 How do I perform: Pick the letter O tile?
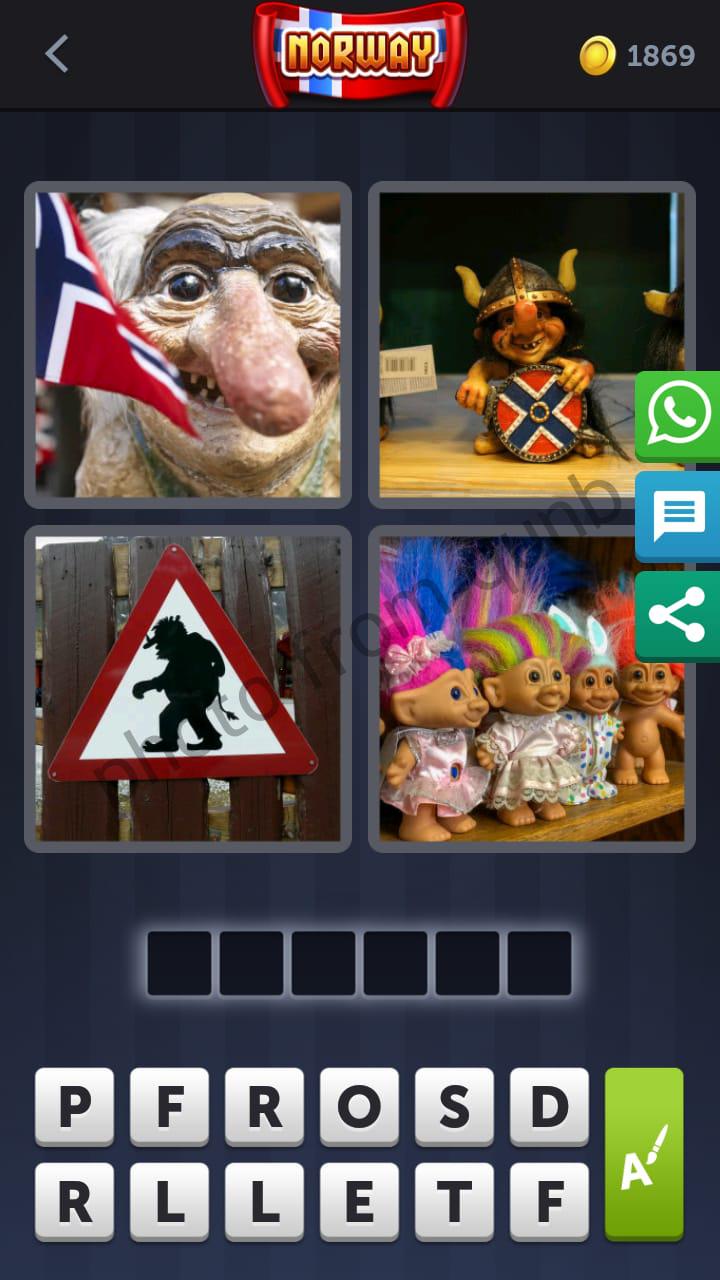point(359,1106)
